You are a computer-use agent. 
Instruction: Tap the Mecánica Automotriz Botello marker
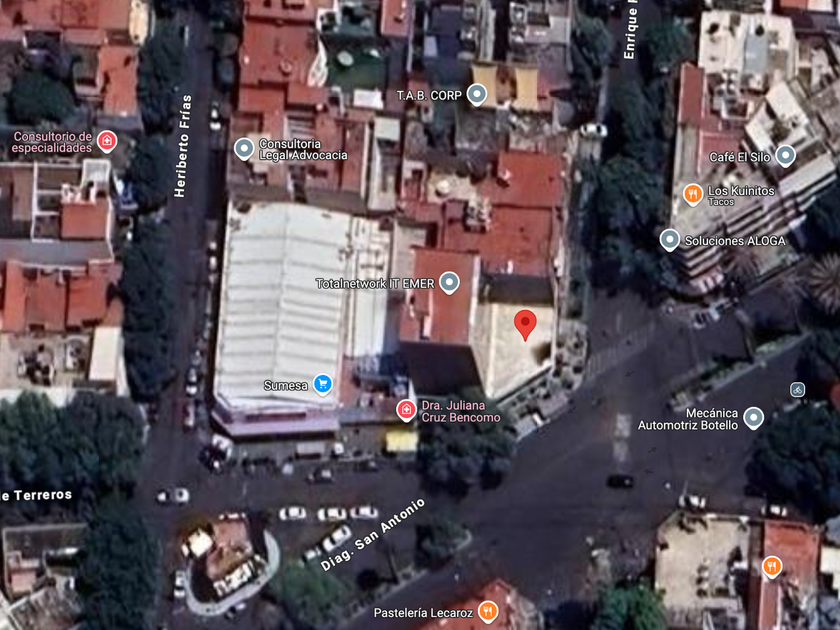[754, 418]
